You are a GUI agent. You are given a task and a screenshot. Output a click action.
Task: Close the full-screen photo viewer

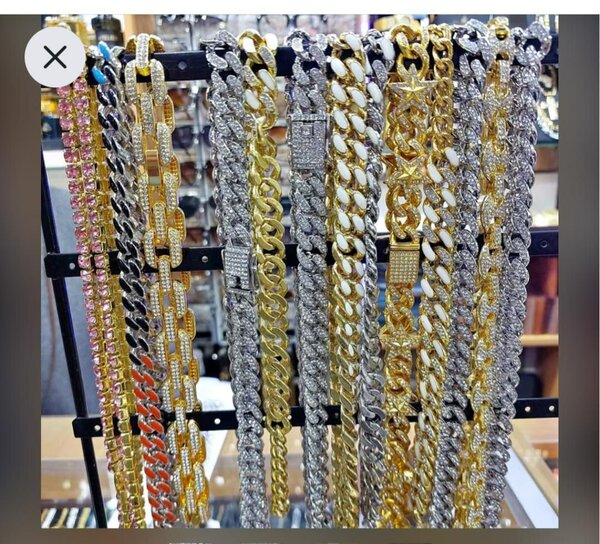tap(55, 57)
